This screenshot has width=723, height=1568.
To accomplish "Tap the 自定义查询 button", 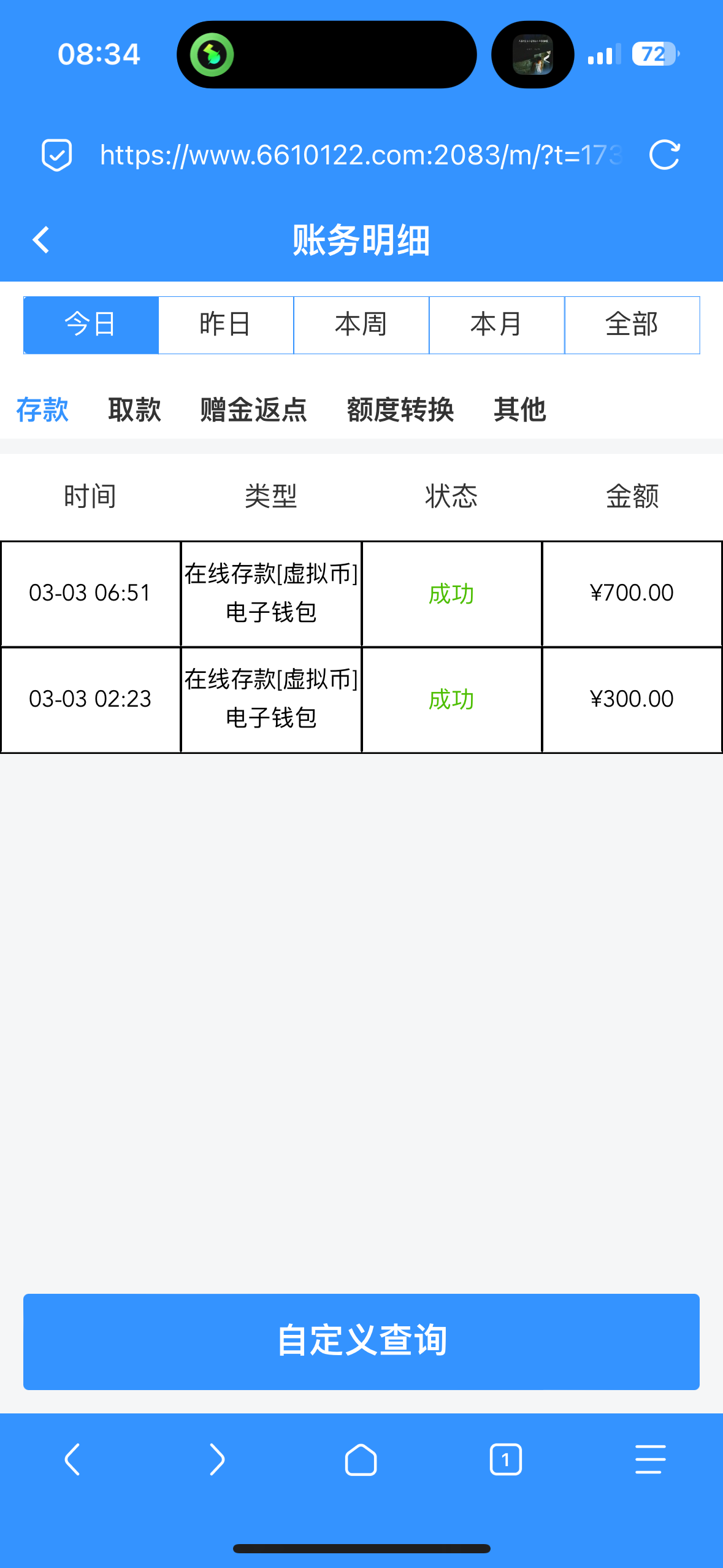I will (361, 1340).
